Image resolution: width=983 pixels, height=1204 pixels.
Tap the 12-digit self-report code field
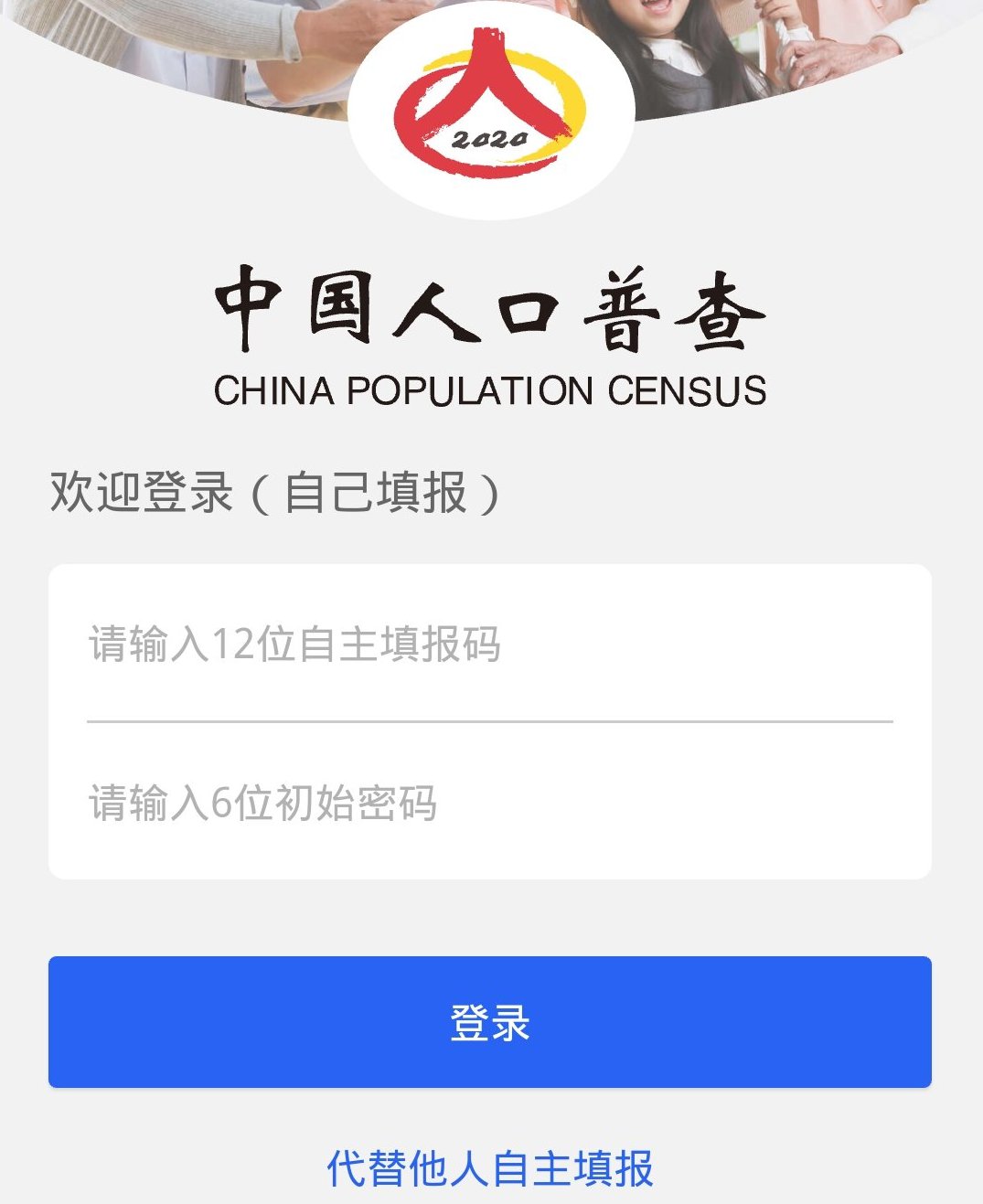tap(489, 644)
